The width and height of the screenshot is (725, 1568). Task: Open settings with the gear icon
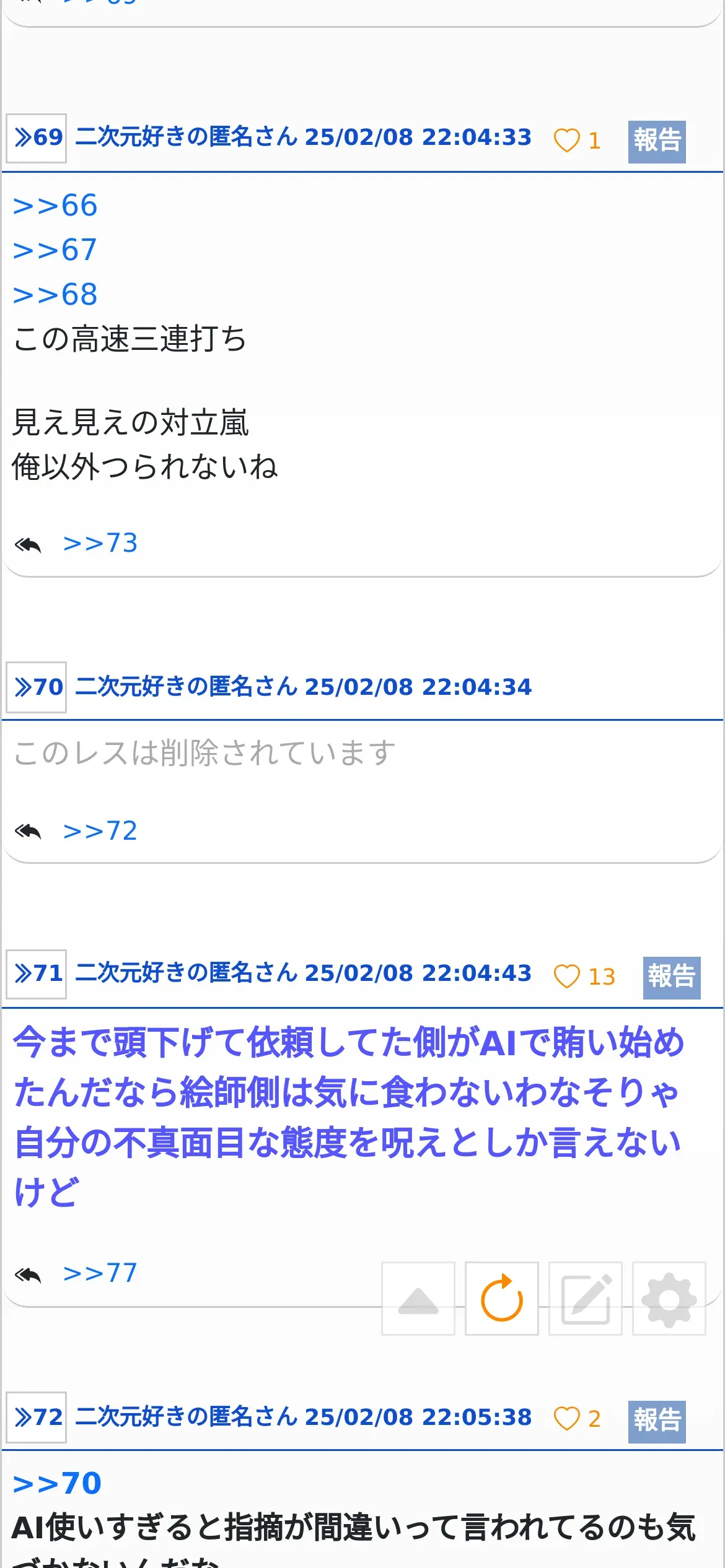pyautogui.click(x=669, y=1299)
